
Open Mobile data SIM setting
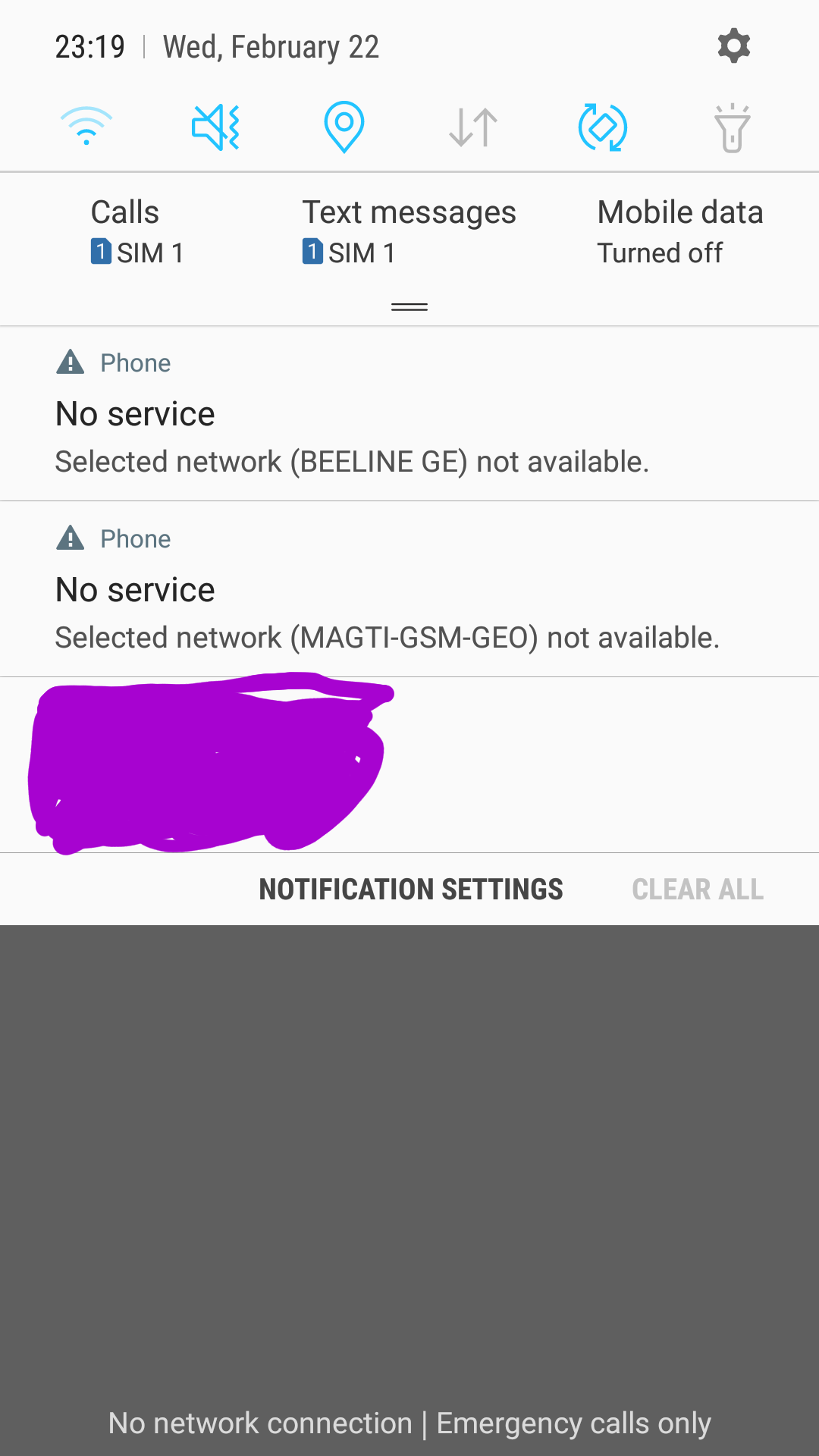679,232
